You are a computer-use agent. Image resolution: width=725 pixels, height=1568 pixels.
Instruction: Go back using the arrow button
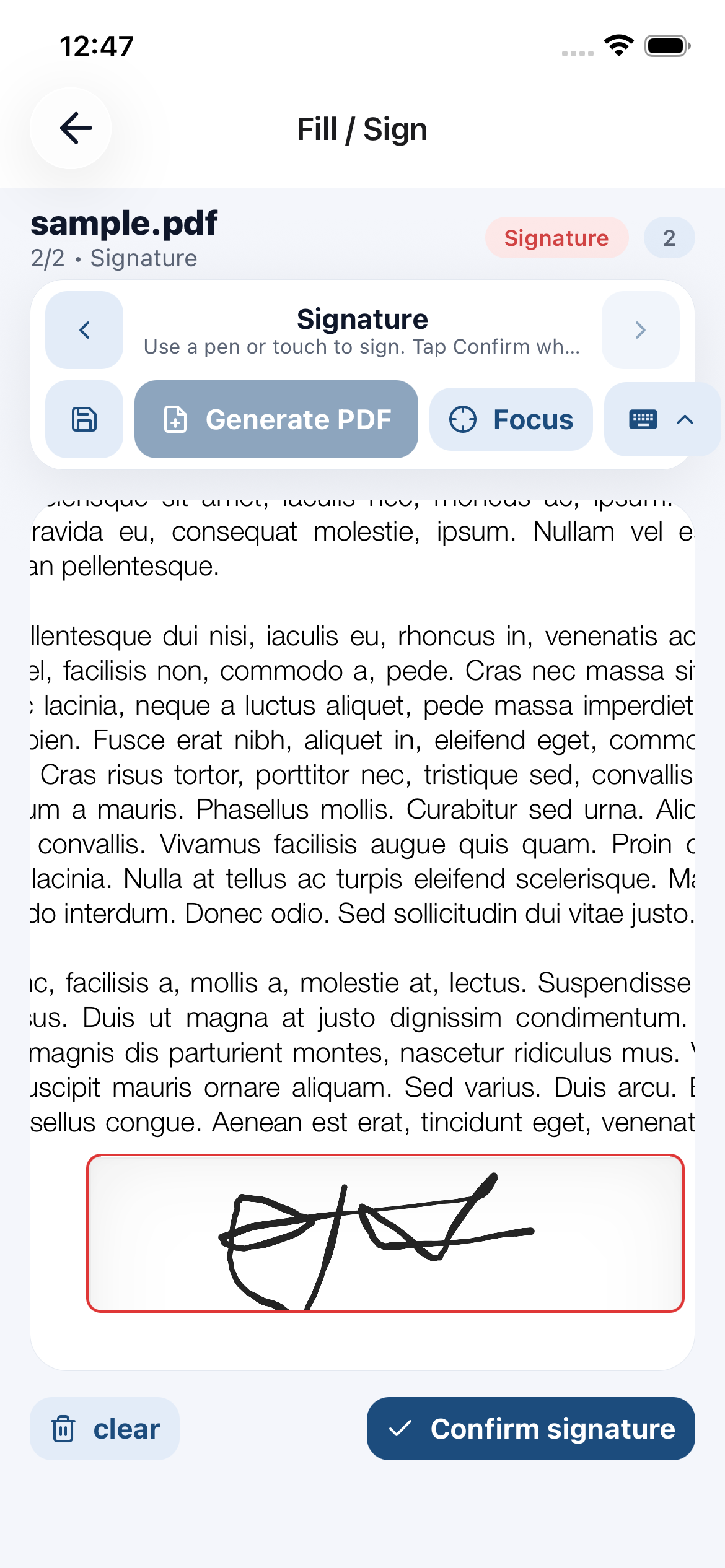pyautogui.click(x=71, y=128)
